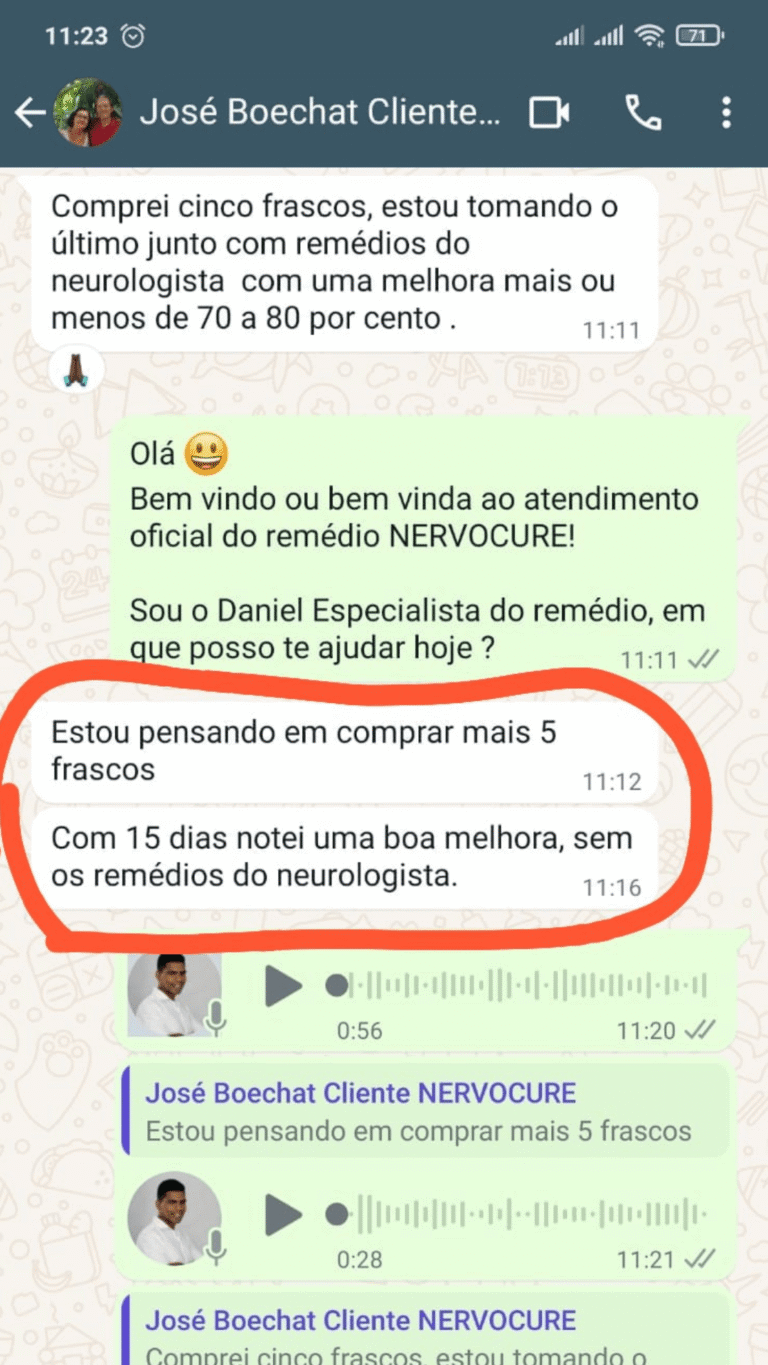Open the three-dot chat options menu
Screen dimensions: 768x1365
click(x=727, y=112)
